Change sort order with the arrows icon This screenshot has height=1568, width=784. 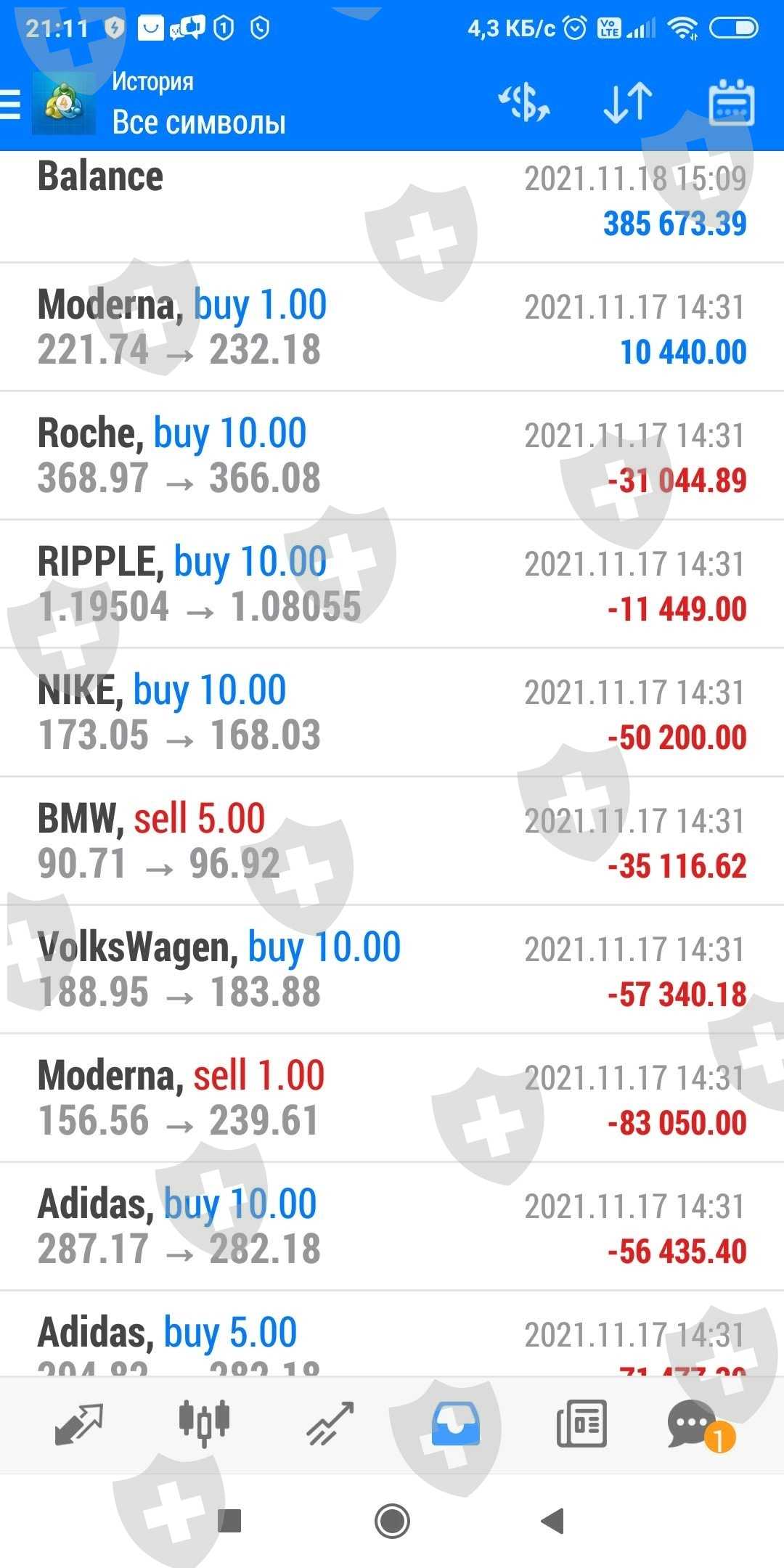point(628,102)
